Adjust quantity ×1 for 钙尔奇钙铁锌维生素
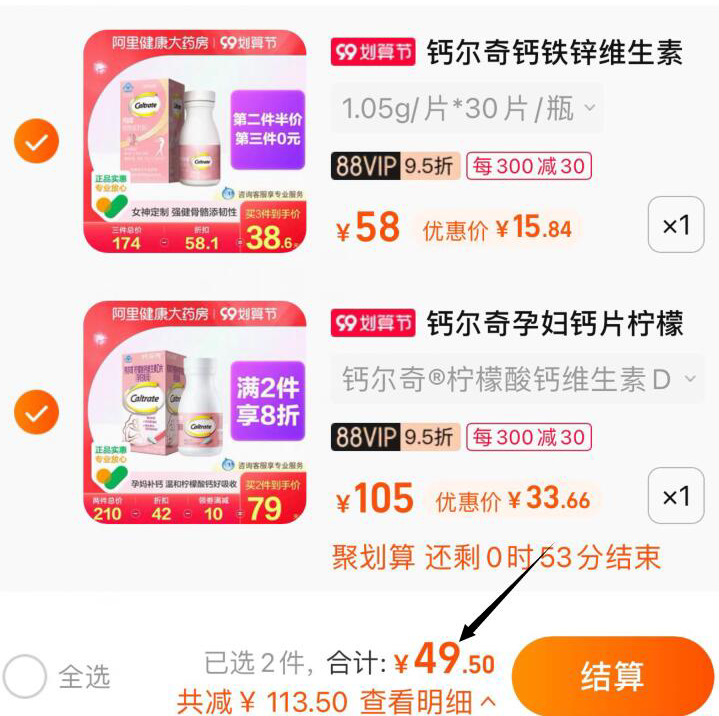This screenshot has width=719, height=716. tap(676, 226)
